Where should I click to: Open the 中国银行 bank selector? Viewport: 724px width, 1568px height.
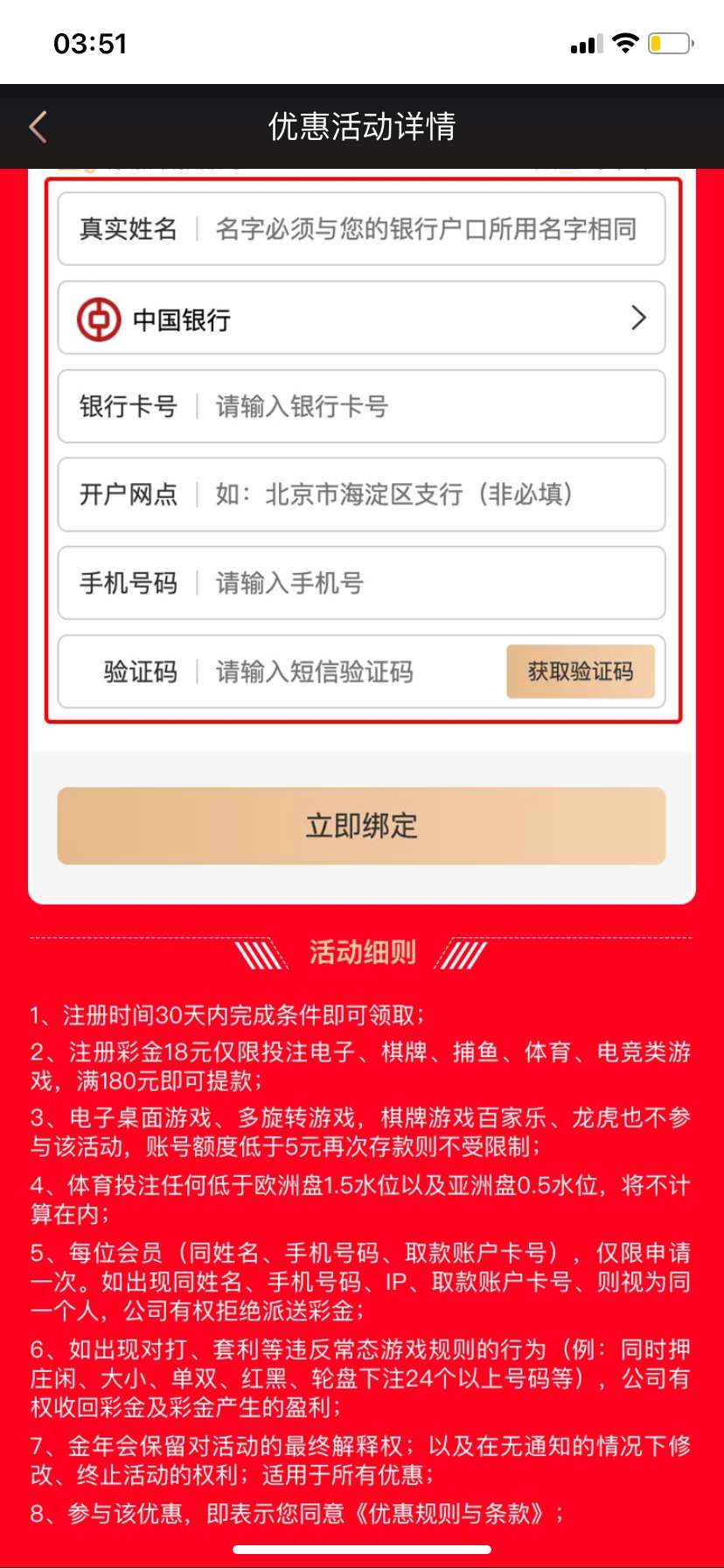361,318
